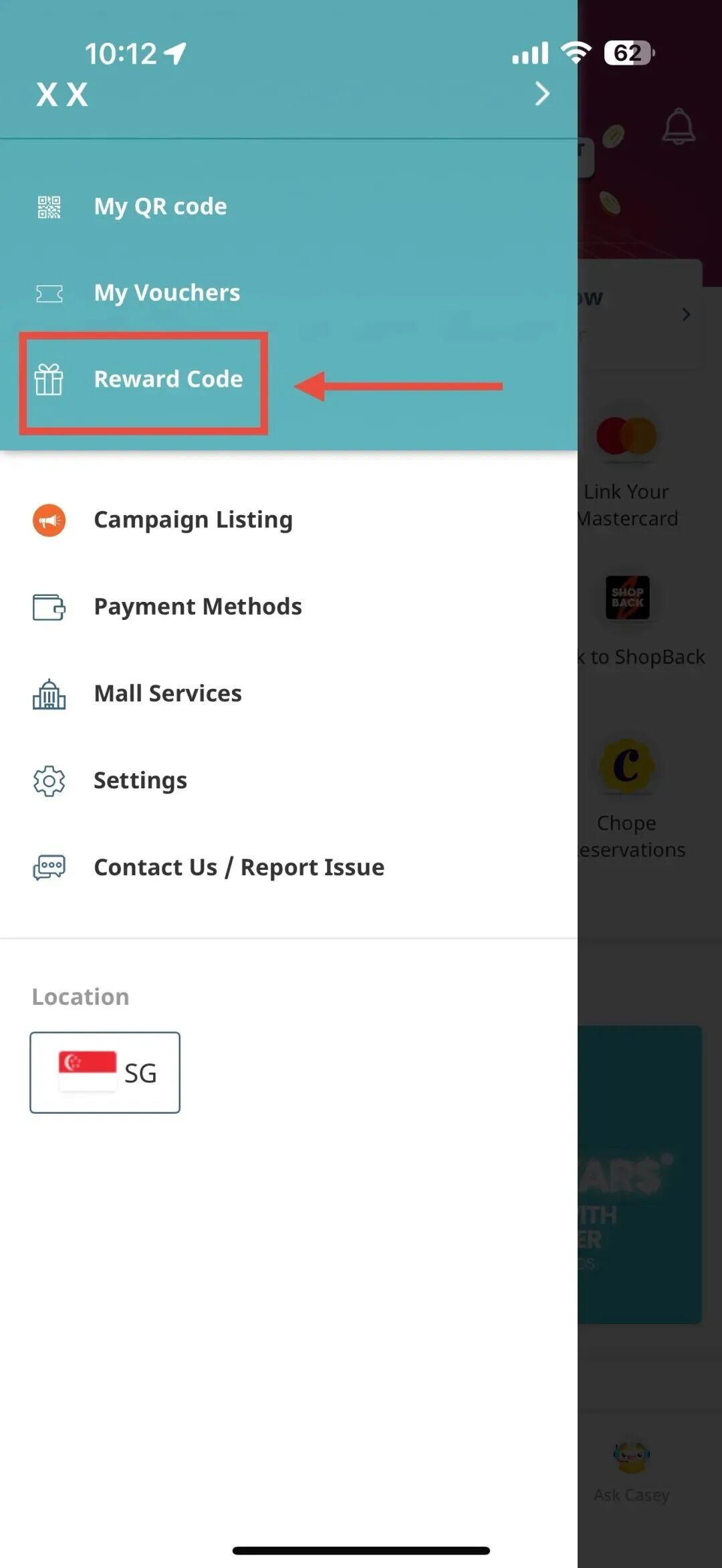Open Mall Services
This screenshot has width=722, height=1568.
tap(167, 693)
